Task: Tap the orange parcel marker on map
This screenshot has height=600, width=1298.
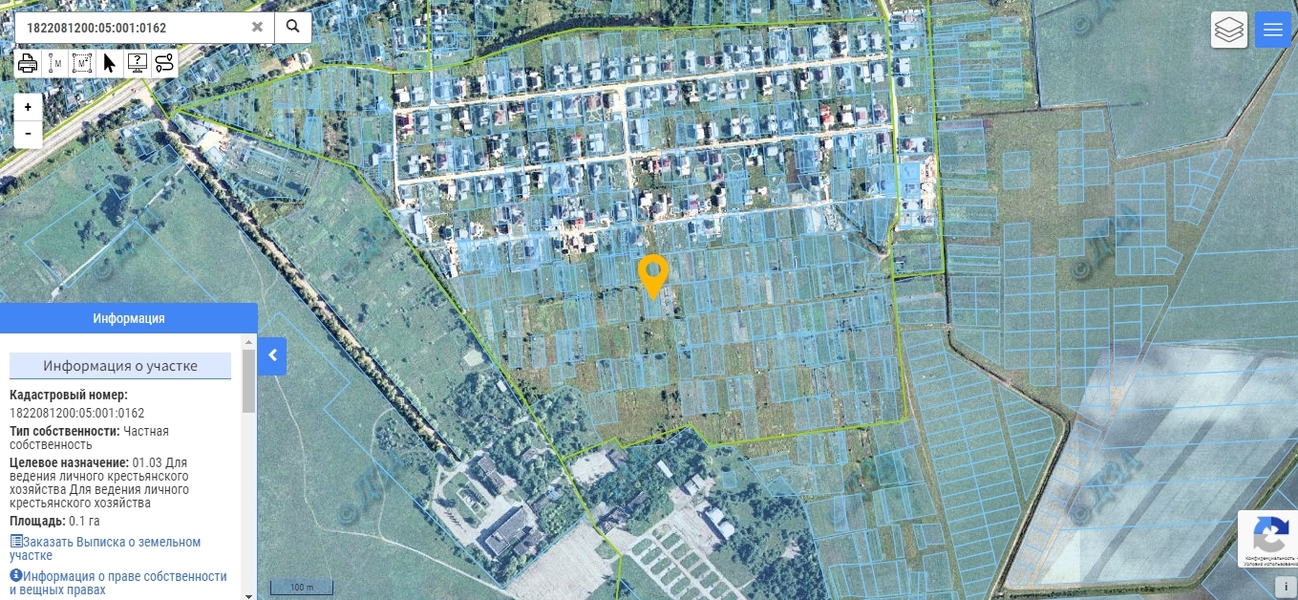Action: pos(653,274)
